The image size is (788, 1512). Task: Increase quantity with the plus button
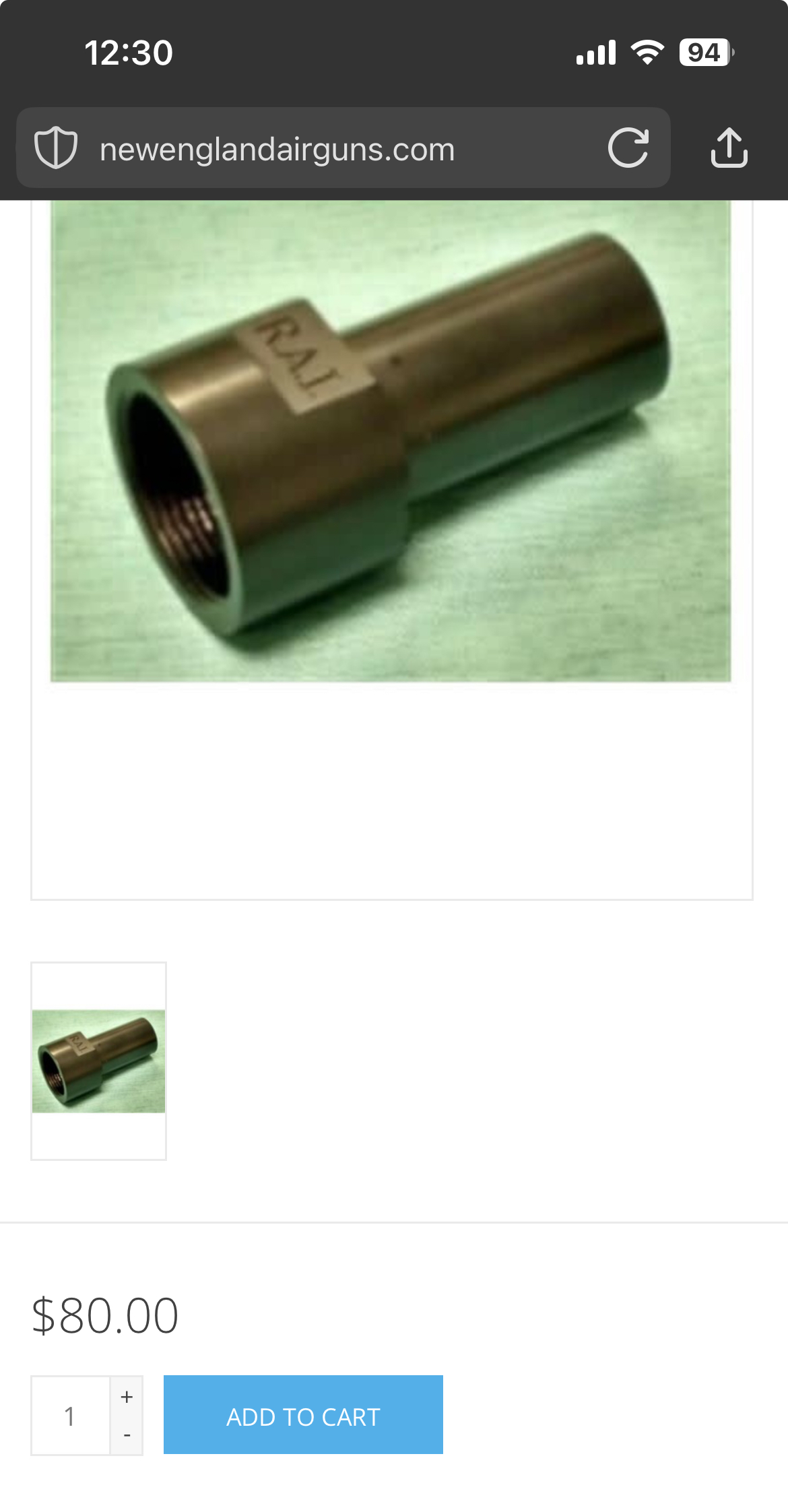pos(127,1396)
